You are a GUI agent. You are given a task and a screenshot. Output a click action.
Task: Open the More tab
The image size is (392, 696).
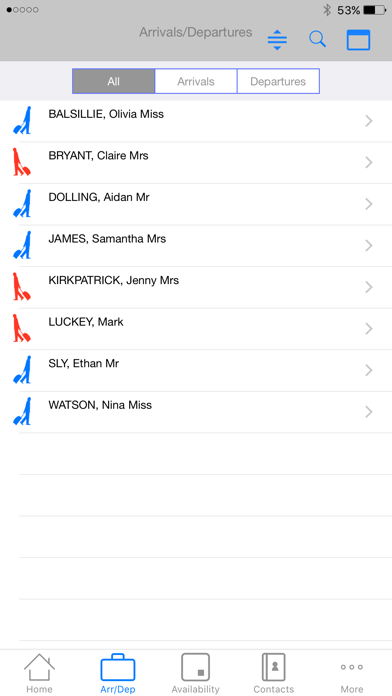click(x=352, y=673)
